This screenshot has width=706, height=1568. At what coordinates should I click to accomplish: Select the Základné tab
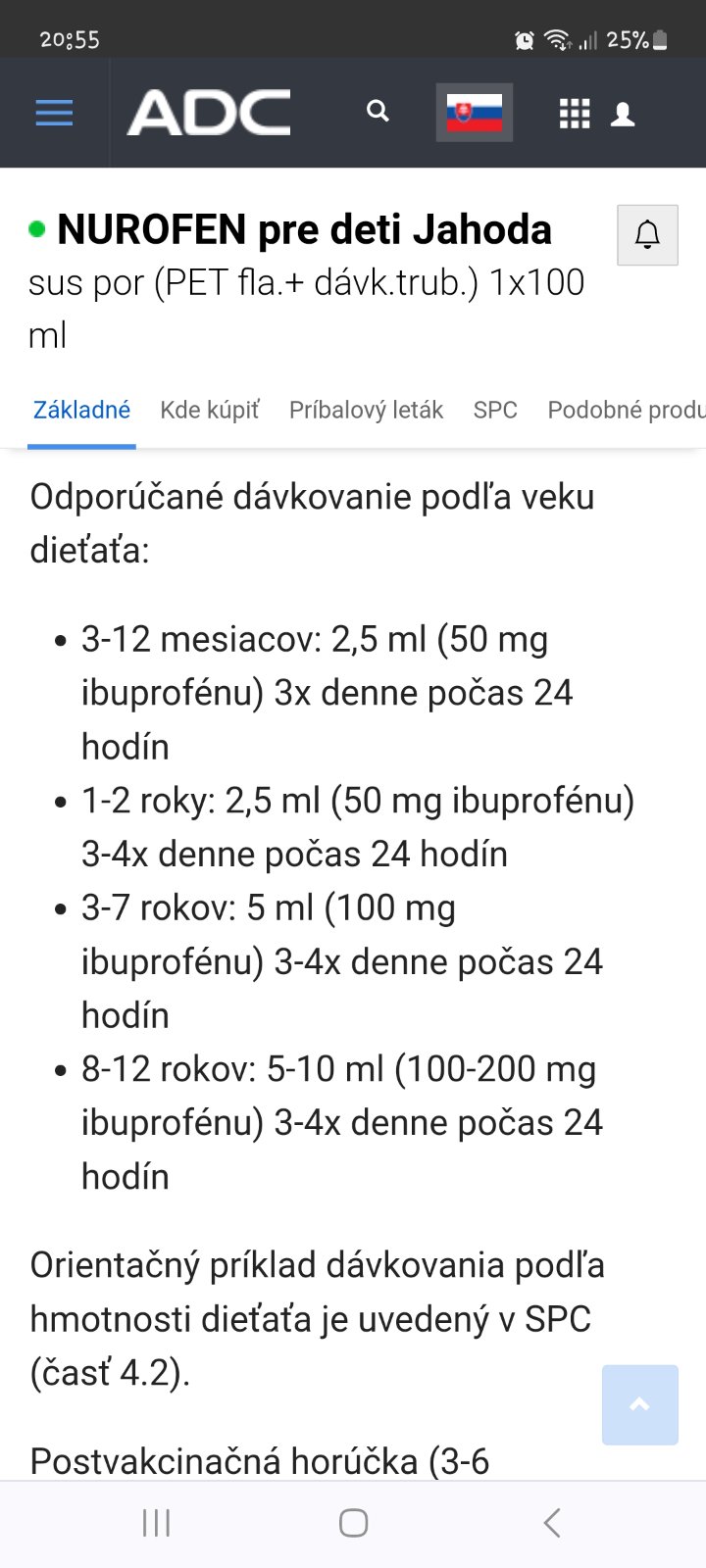coord(81,410)
